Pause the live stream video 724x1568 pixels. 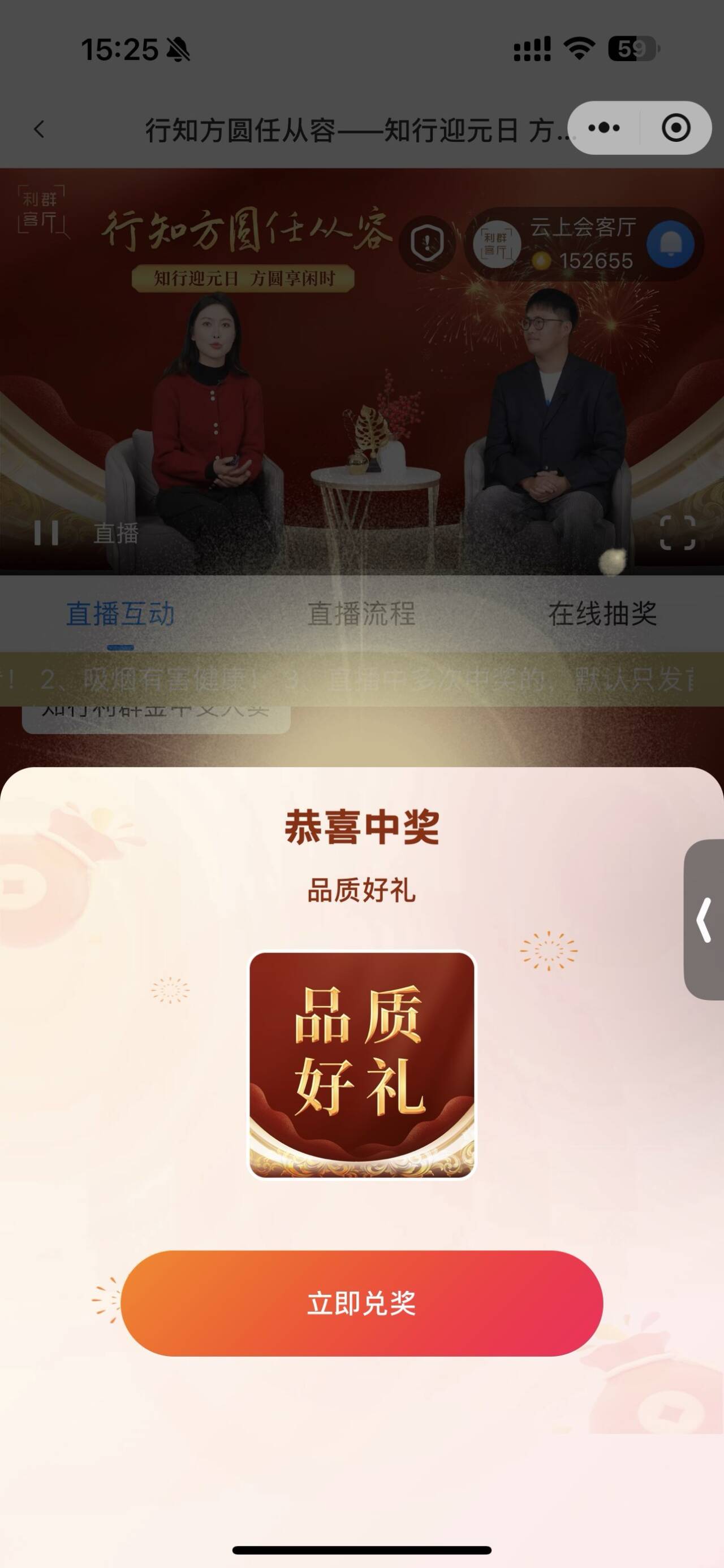46,532
